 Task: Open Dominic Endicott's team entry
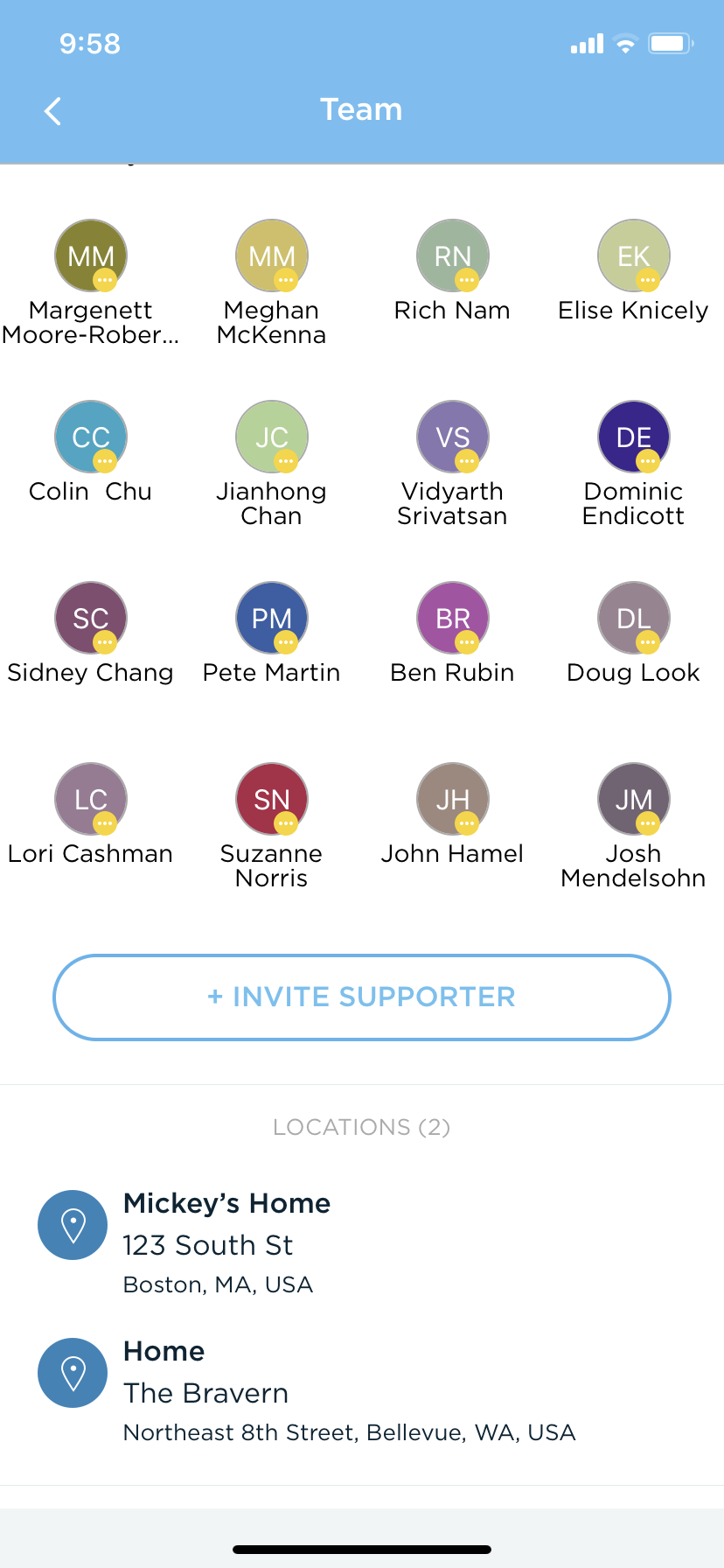point(634,437)
